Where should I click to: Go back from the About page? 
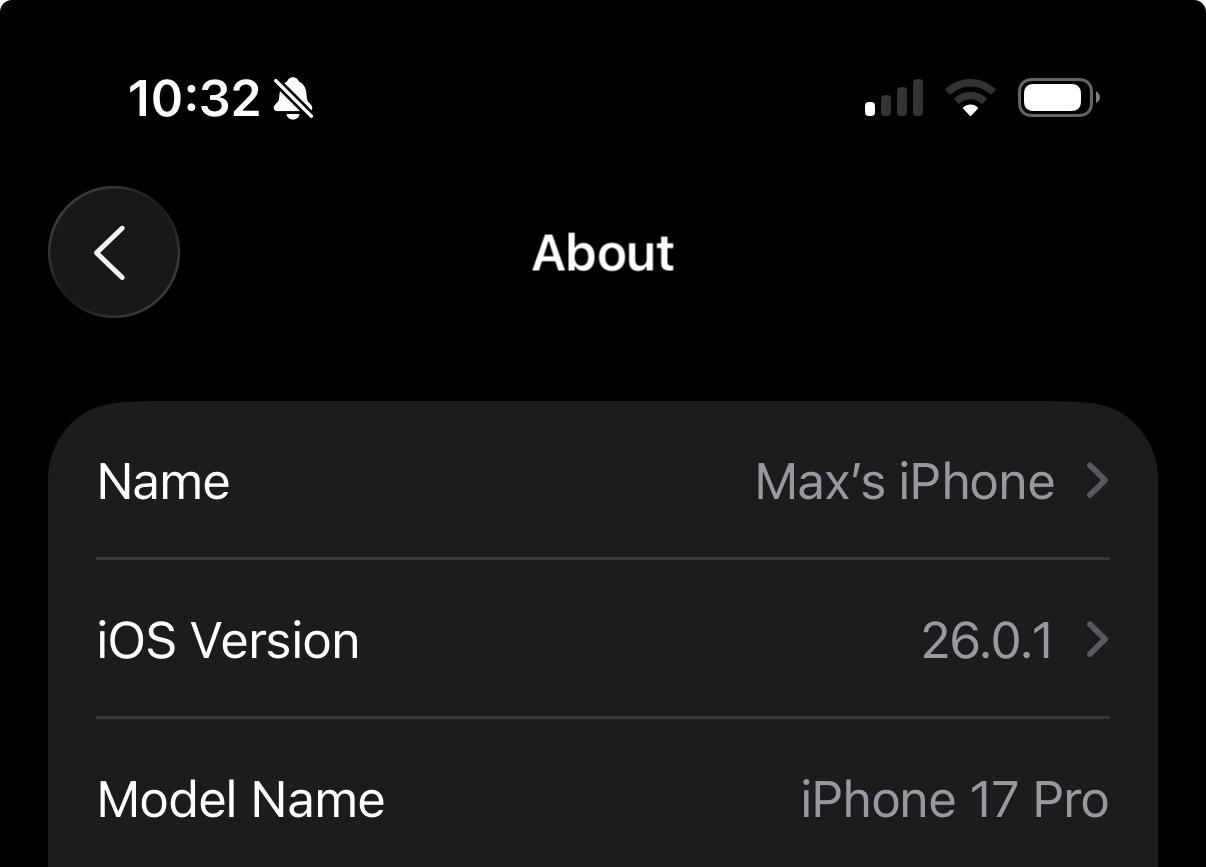pos(113,252)
